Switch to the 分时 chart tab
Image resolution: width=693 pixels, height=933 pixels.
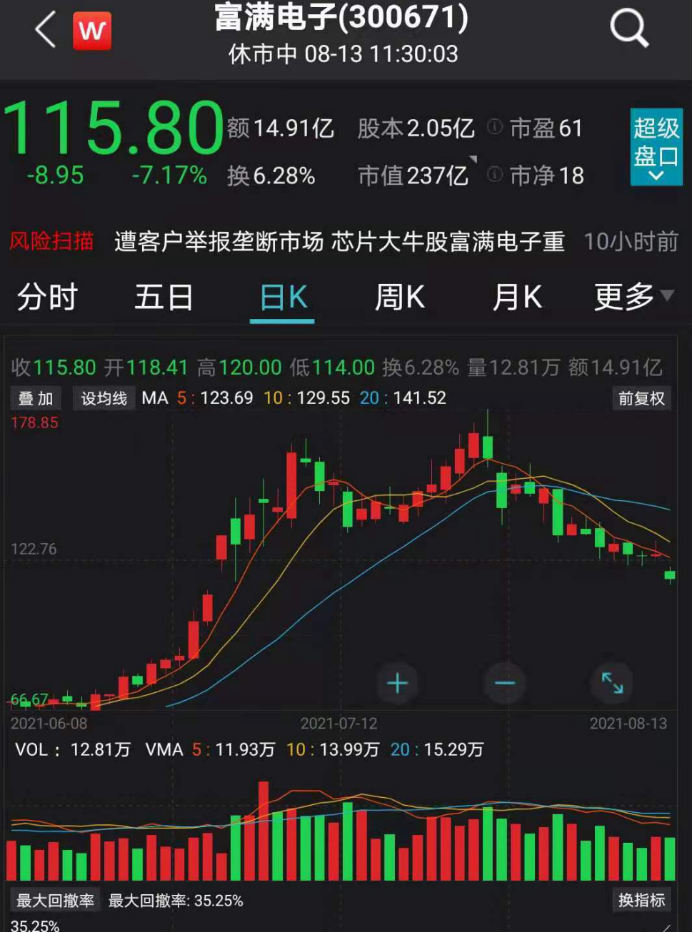coord(47,297)
